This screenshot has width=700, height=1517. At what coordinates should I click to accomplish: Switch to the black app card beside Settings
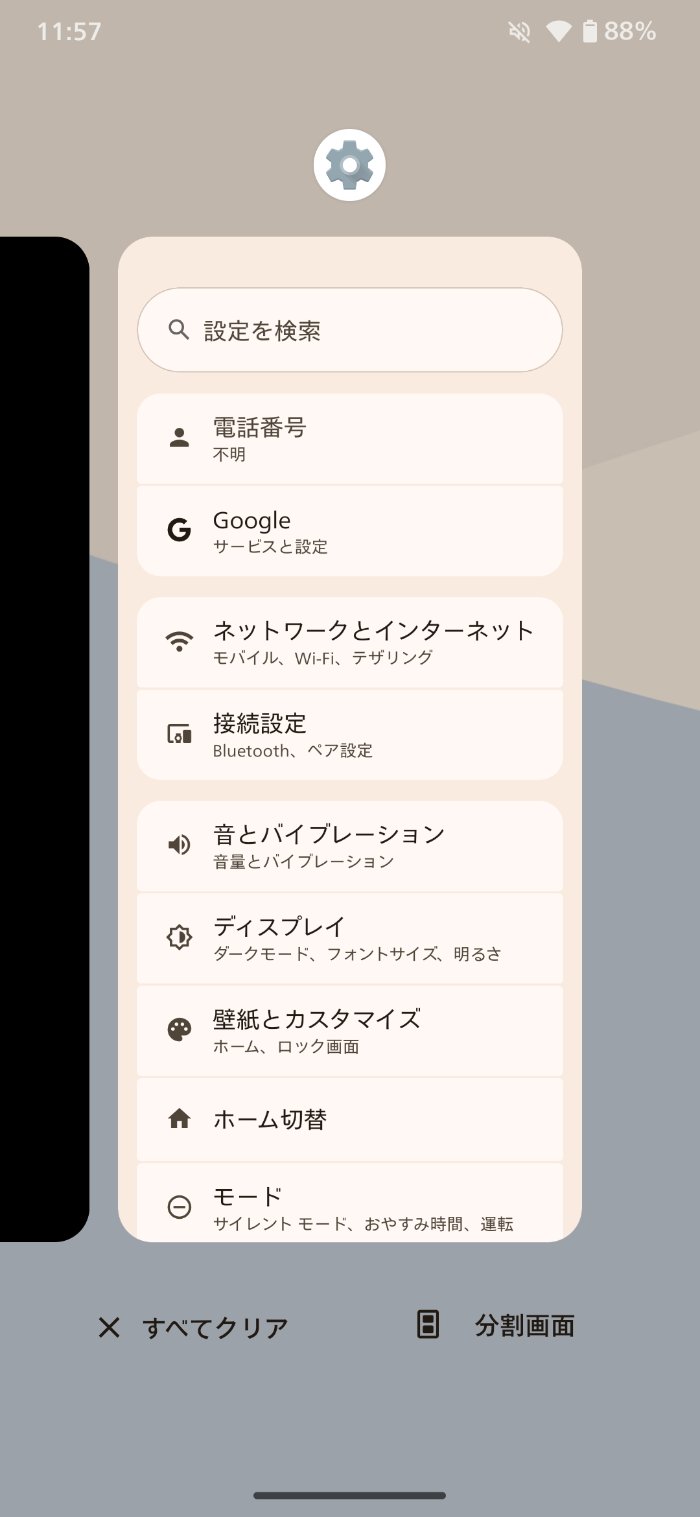(42, 740)
